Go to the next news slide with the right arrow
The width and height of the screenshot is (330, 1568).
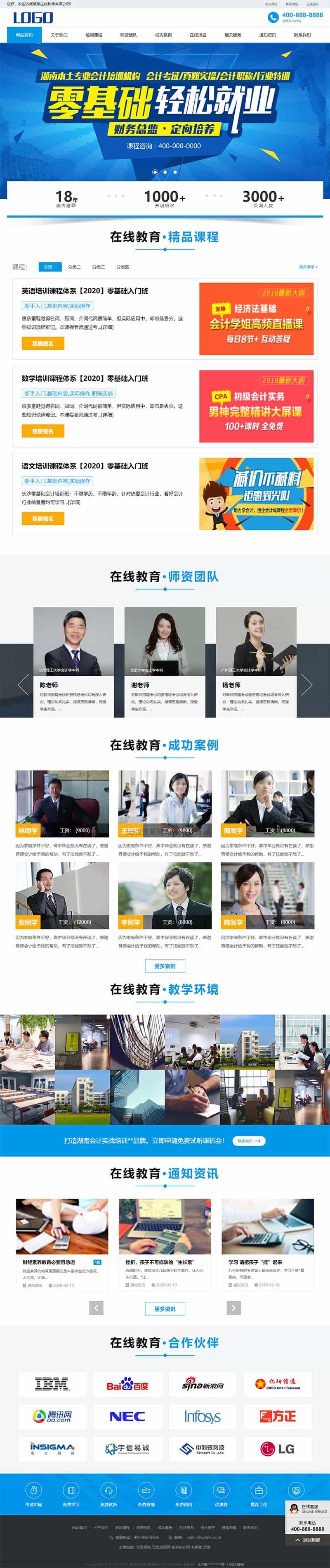pyautogui.click(x=233, y=1307)
